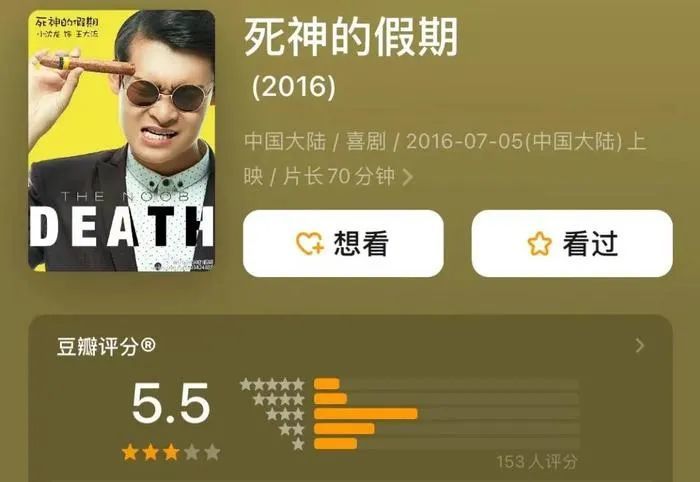700x482 pixels.
Task: Expand movie info via the 片长70分钟 chevron
Action: 407,177
